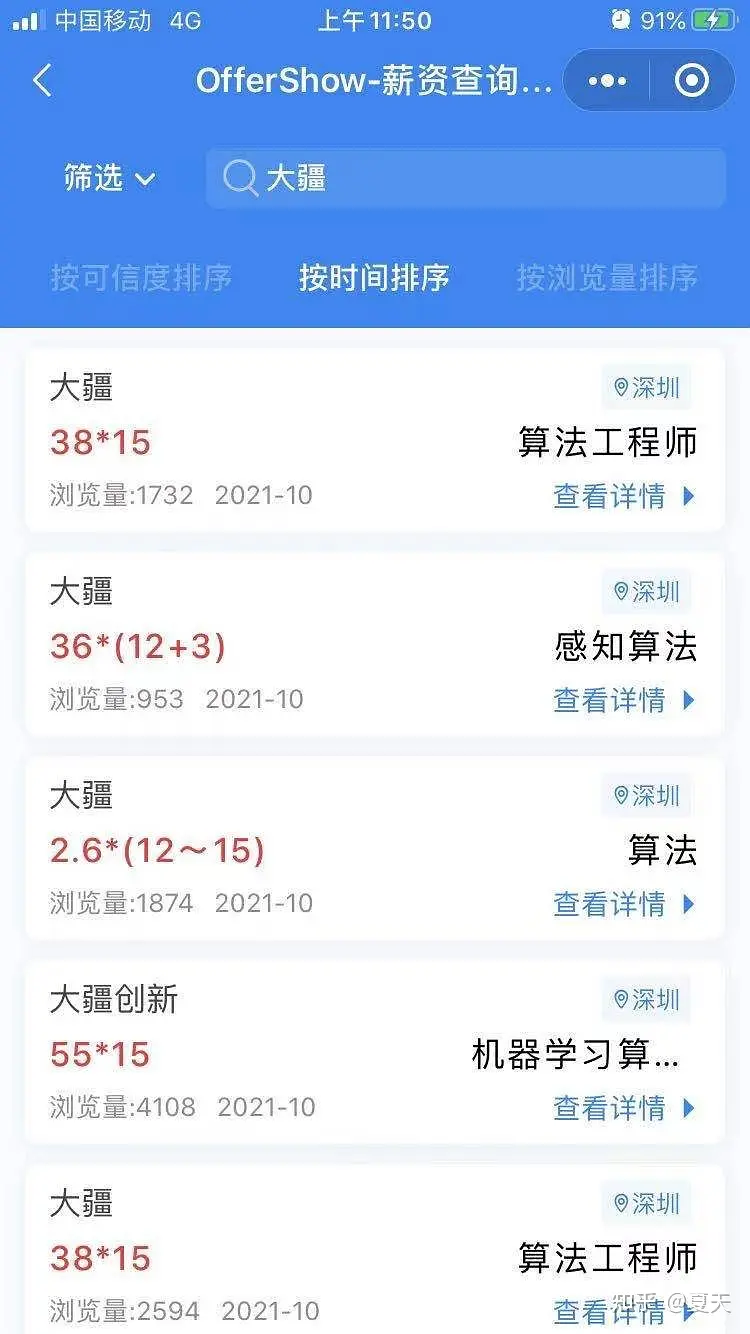Expand the 筛选 filter dropdown

(x=109, y=178)
